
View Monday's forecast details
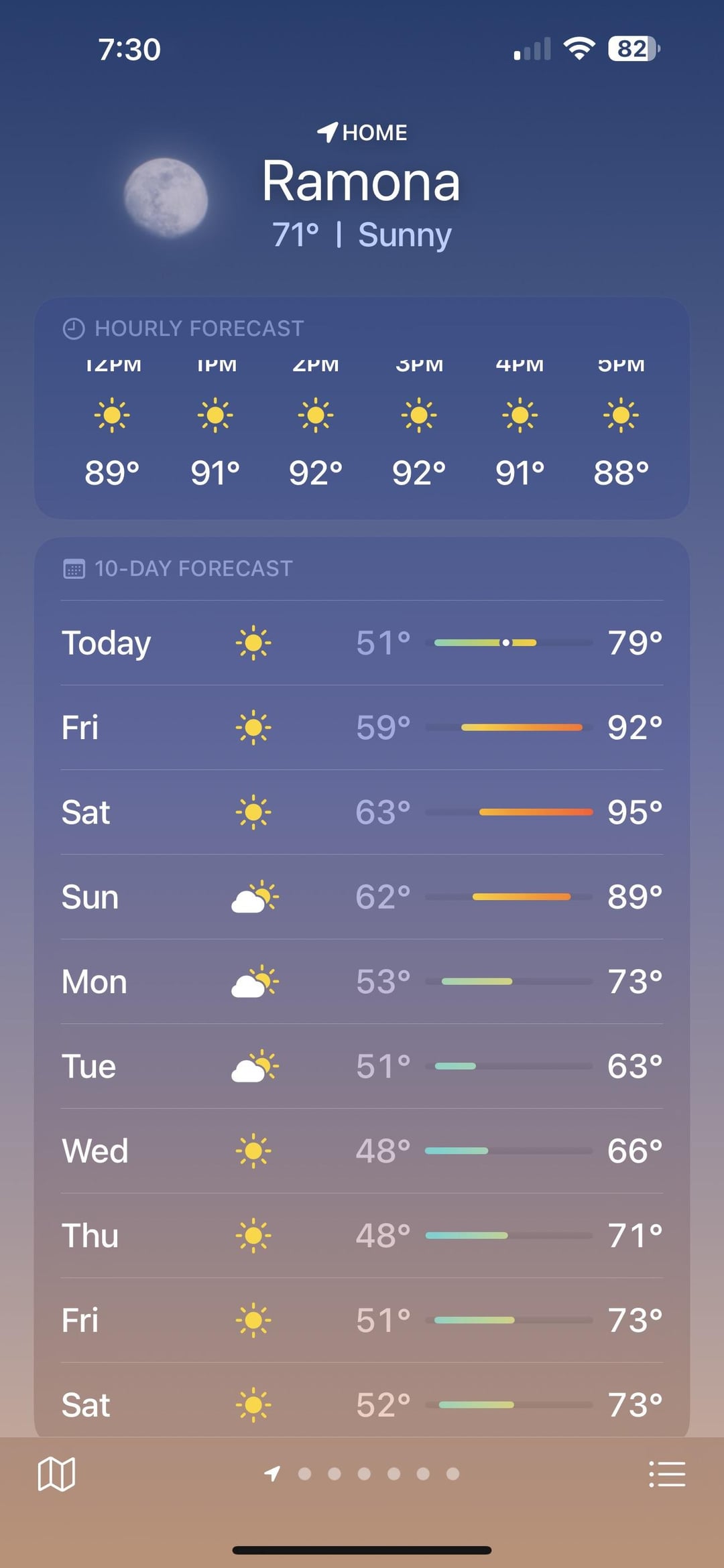point(362,982)
